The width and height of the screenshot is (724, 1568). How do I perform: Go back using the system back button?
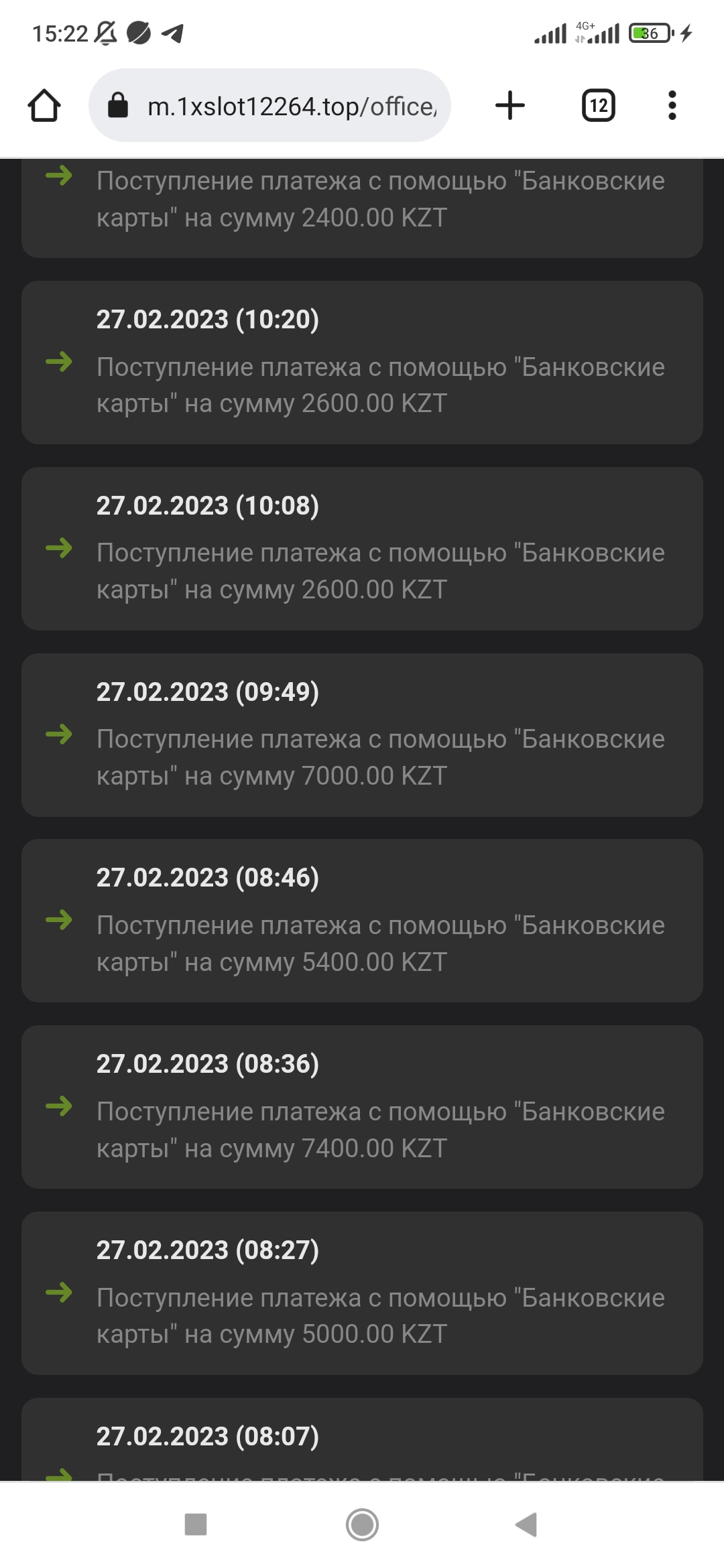pos(527,1524)
